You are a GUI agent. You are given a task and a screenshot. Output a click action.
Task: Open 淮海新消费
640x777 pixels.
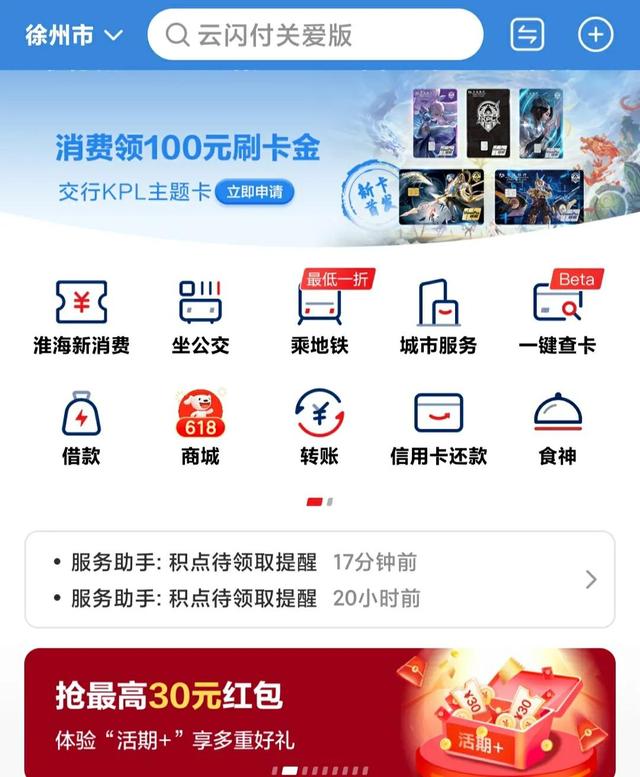pos(81,315)
